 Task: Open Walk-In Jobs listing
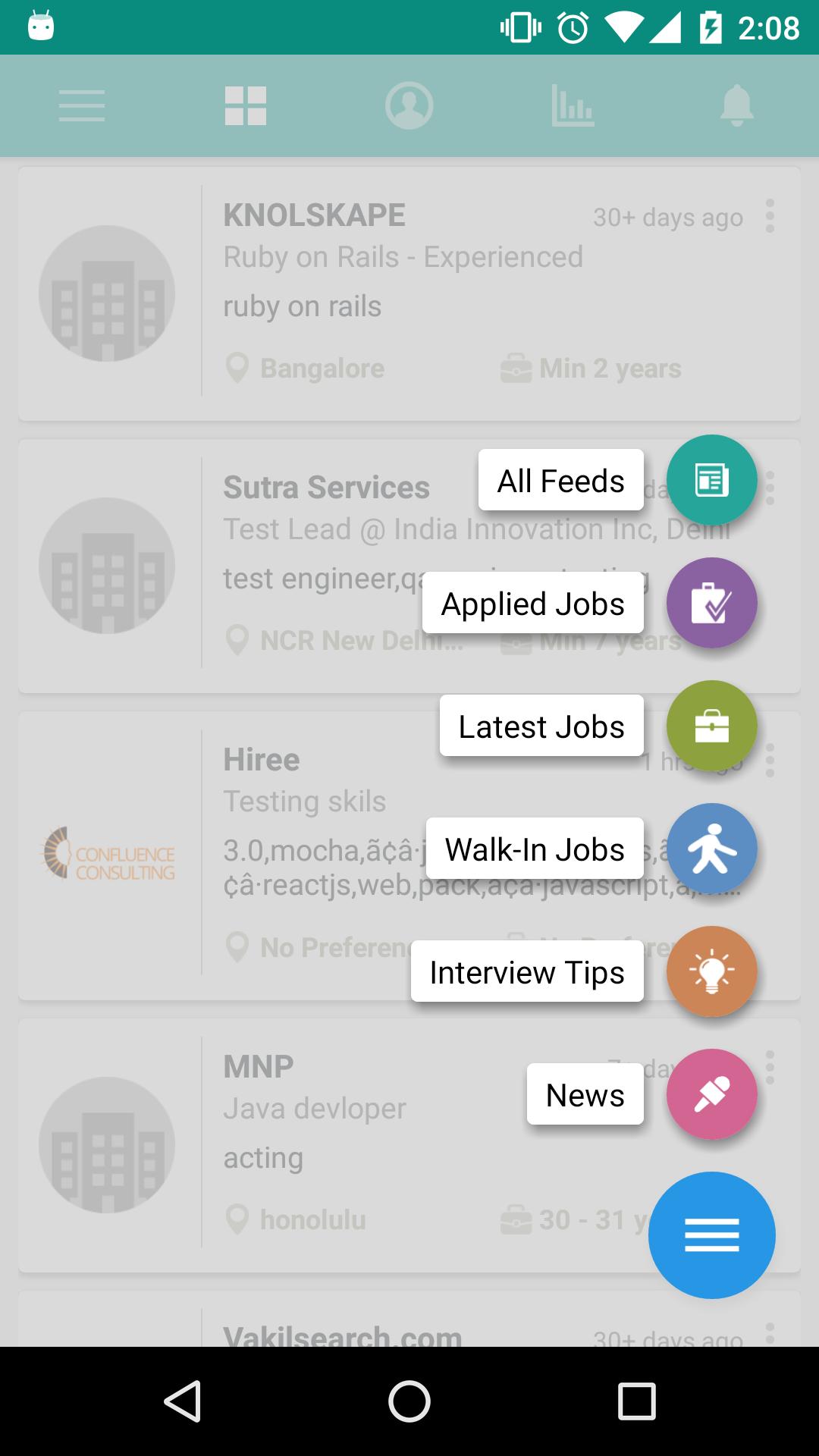(x=711, y=849)
